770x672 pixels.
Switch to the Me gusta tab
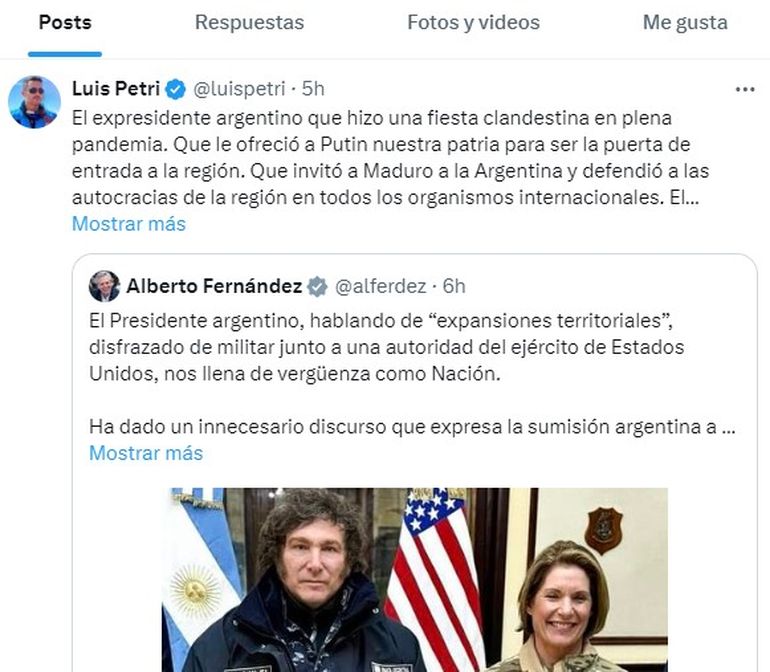(x=685, y=22)
